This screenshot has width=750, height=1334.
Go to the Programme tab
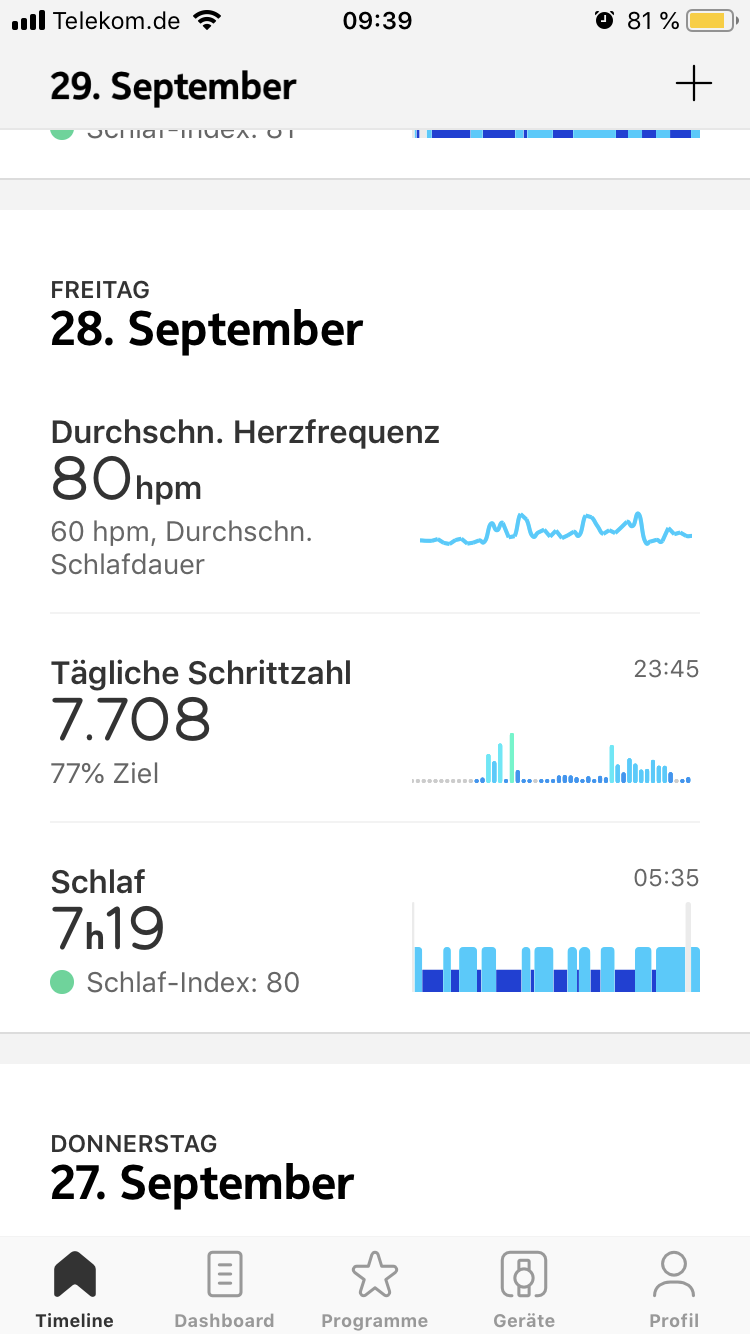tap(374, 1288)
